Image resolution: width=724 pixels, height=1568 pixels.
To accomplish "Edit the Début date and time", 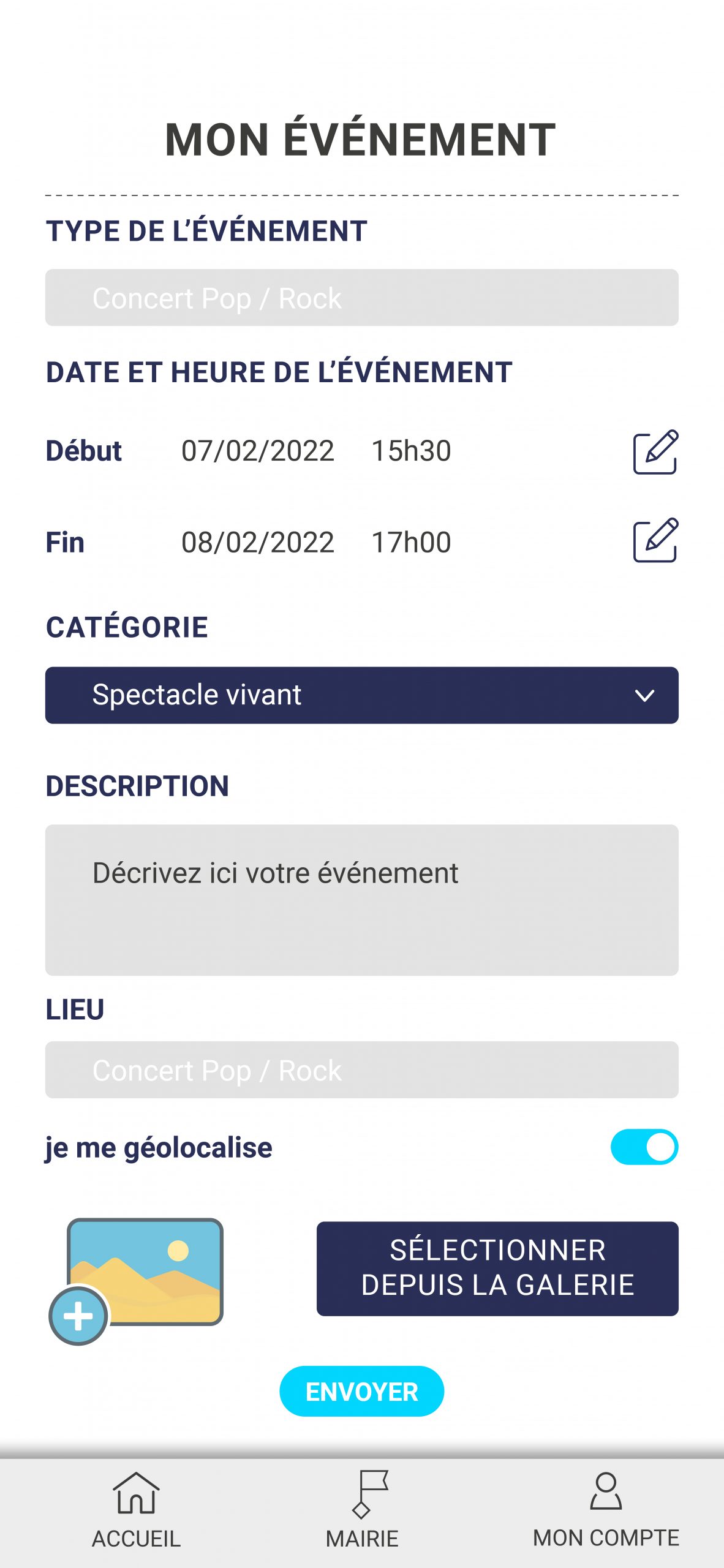I will point(655,452).
